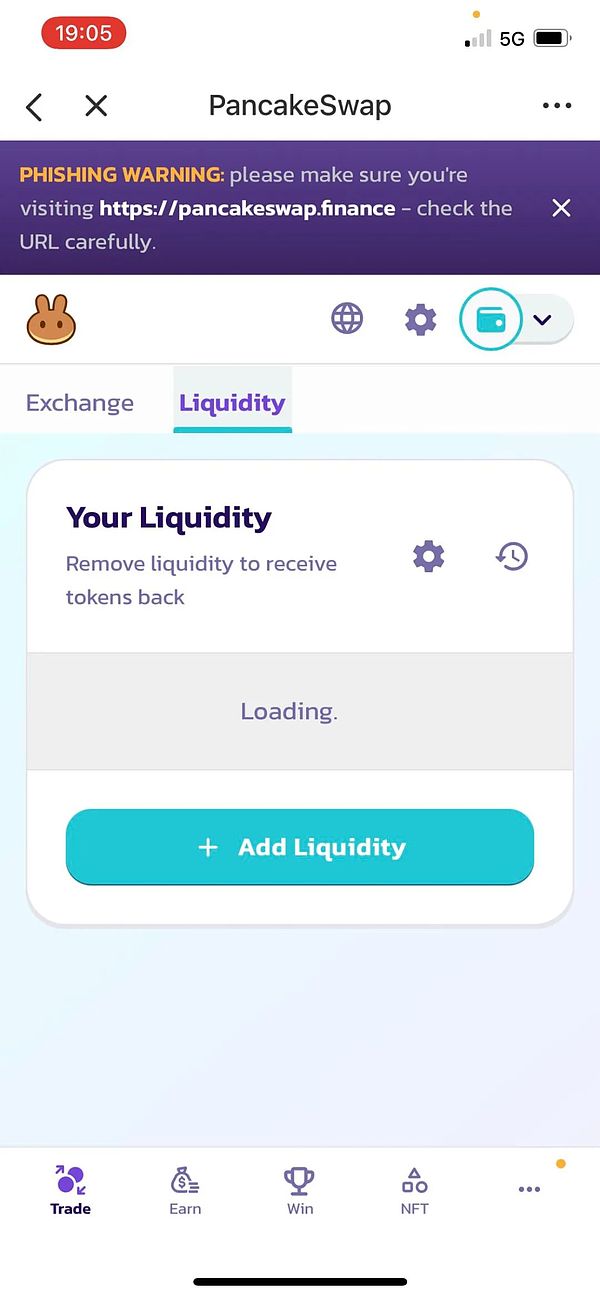
Task: Switch to the Win section
Action: click(300, 1190)
